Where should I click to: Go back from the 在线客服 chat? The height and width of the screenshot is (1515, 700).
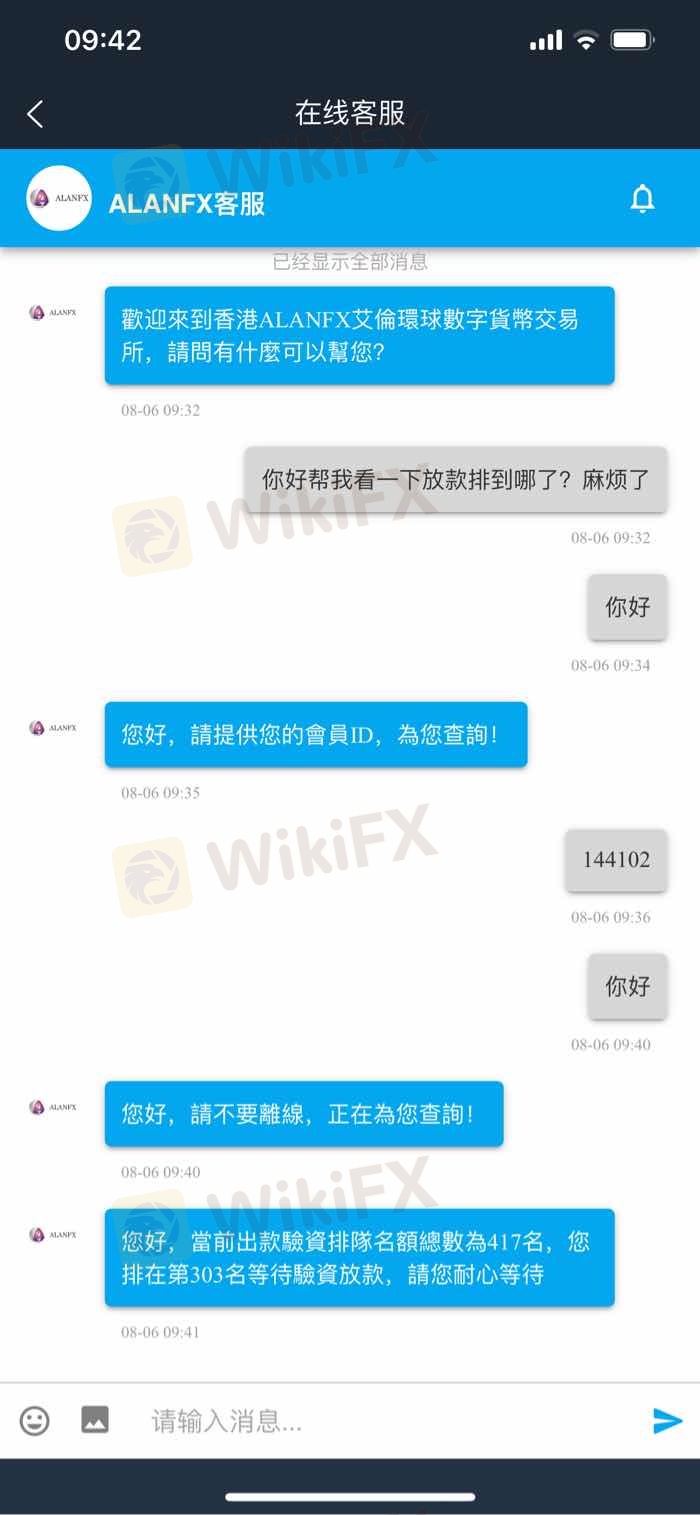(x=35, y=114)
